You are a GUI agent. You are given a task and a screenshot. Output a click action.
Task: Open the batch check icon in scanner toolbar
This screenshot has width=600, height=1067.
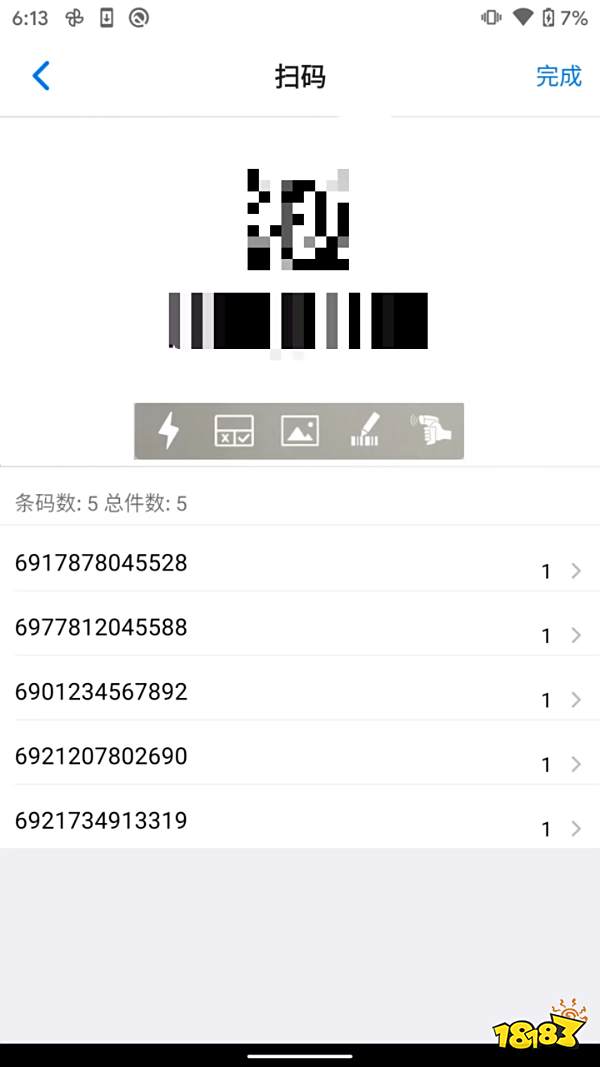[234, 431]
